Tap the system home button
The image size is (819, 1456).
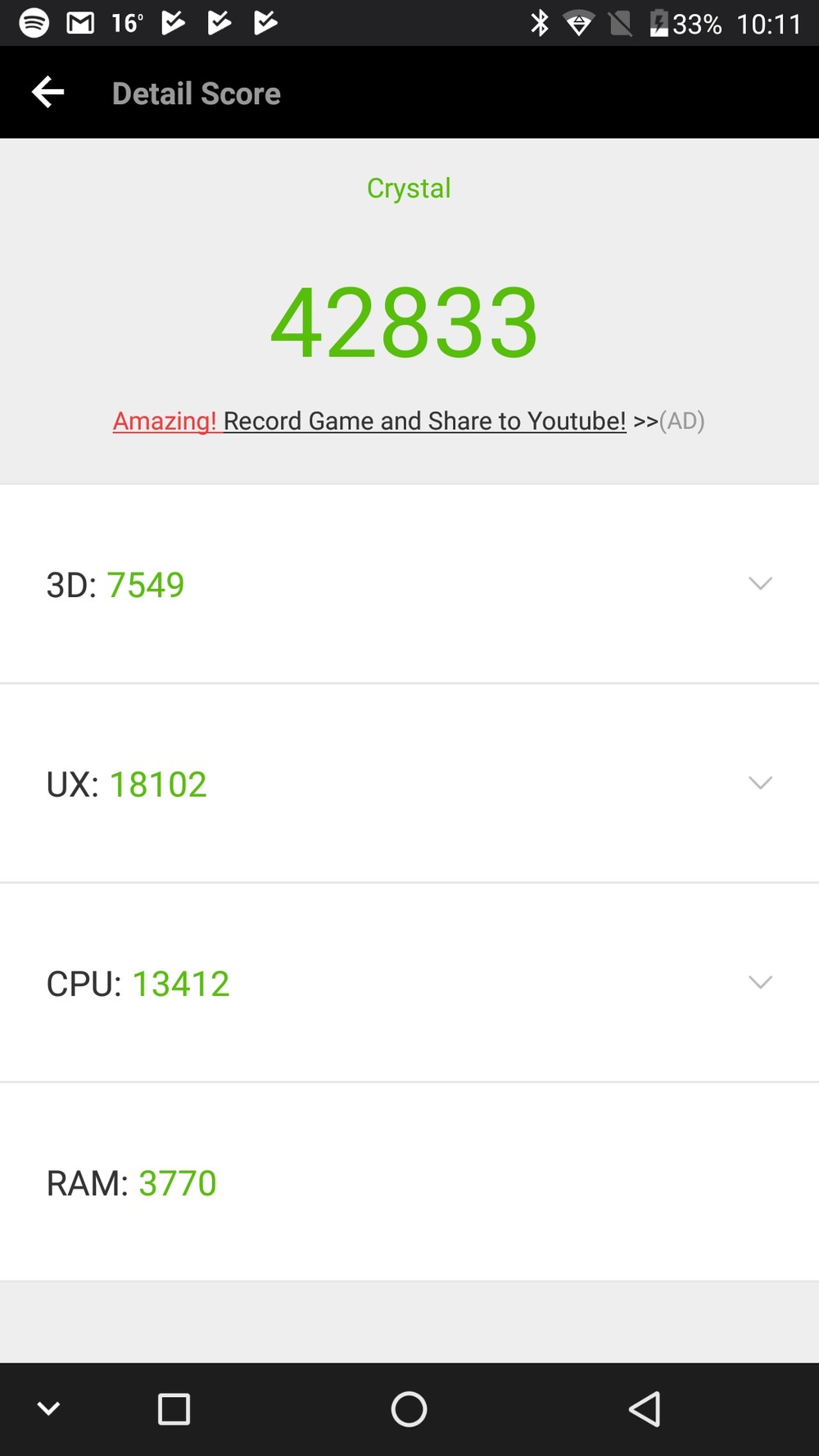409,1409
